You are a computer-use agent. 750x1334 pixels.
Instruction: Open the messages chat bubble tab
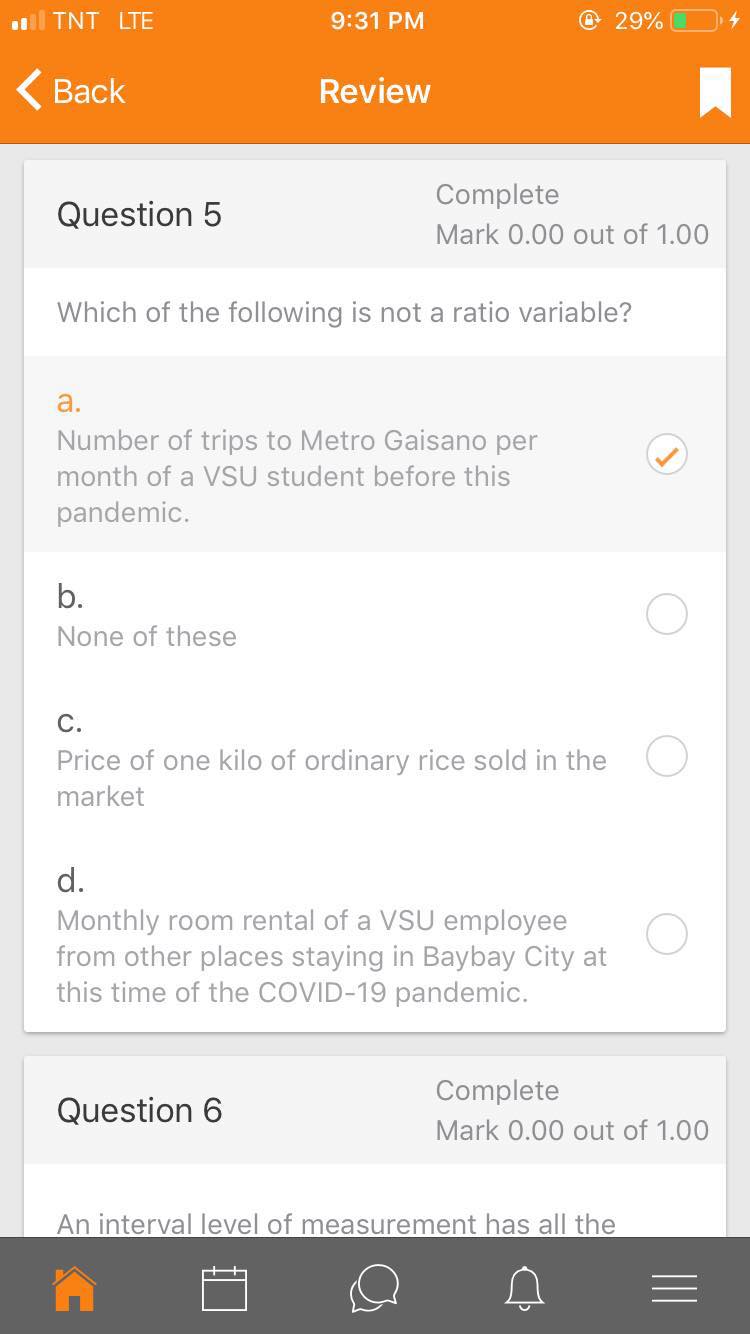[374, 1288]
